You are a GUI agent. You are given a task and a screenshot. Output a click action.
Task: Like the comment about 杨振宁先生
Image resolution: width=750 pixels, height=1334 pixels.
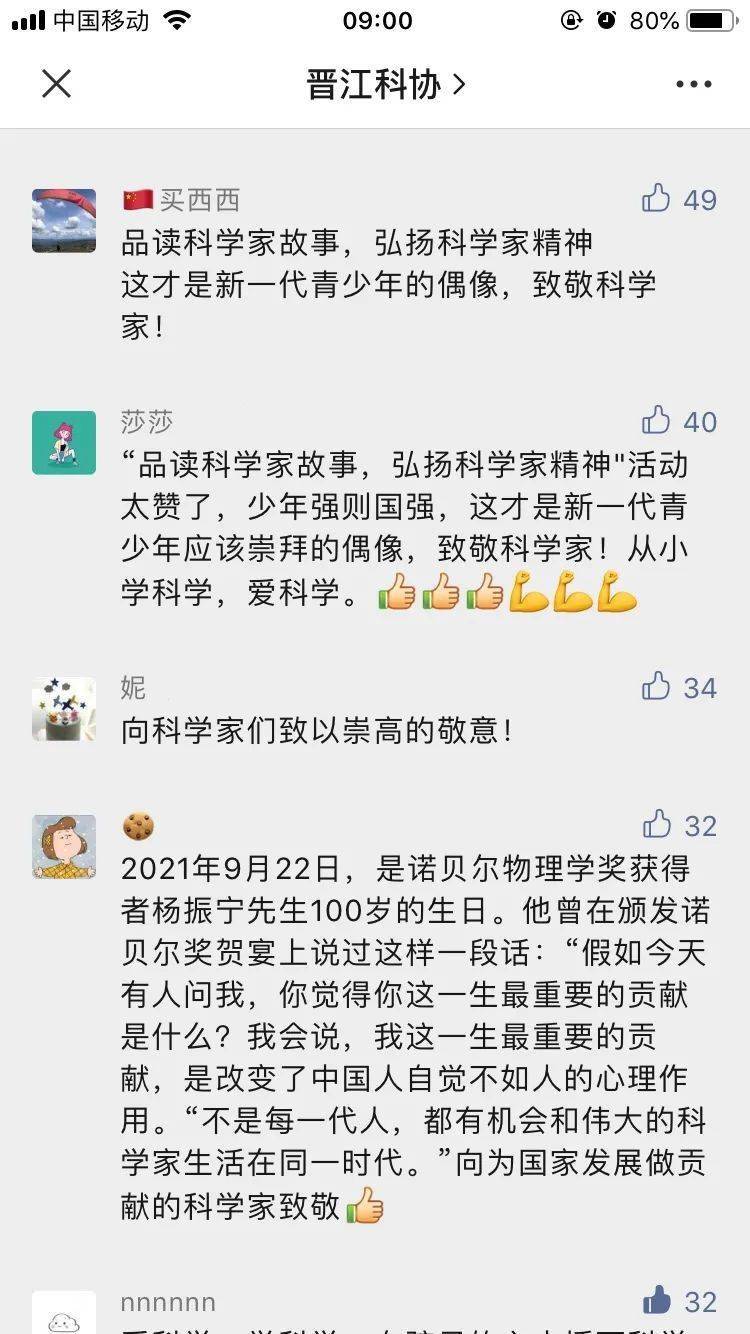click(x=657, y=825)
